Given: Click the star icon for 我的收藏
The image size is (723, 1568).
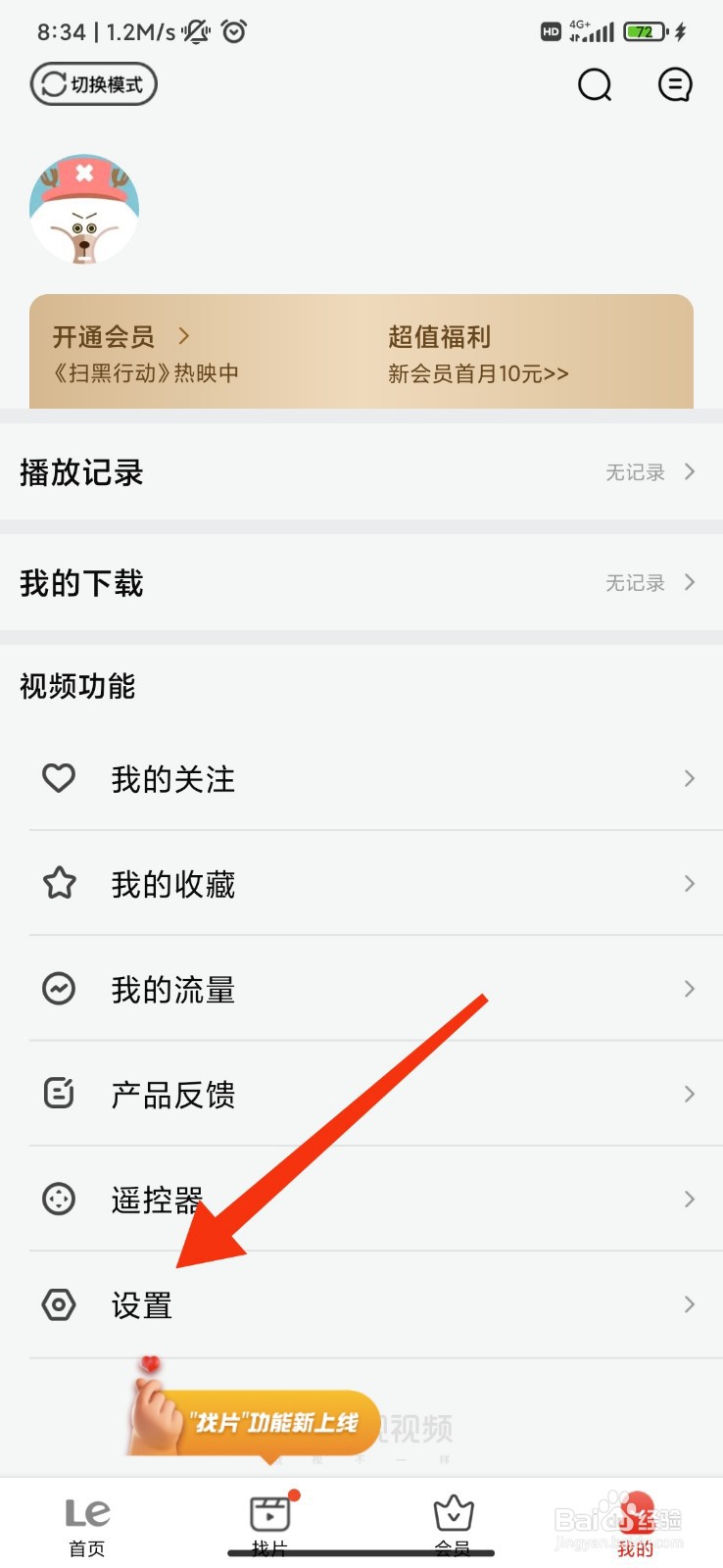Looking at the screenshot, I should [59, 883].
